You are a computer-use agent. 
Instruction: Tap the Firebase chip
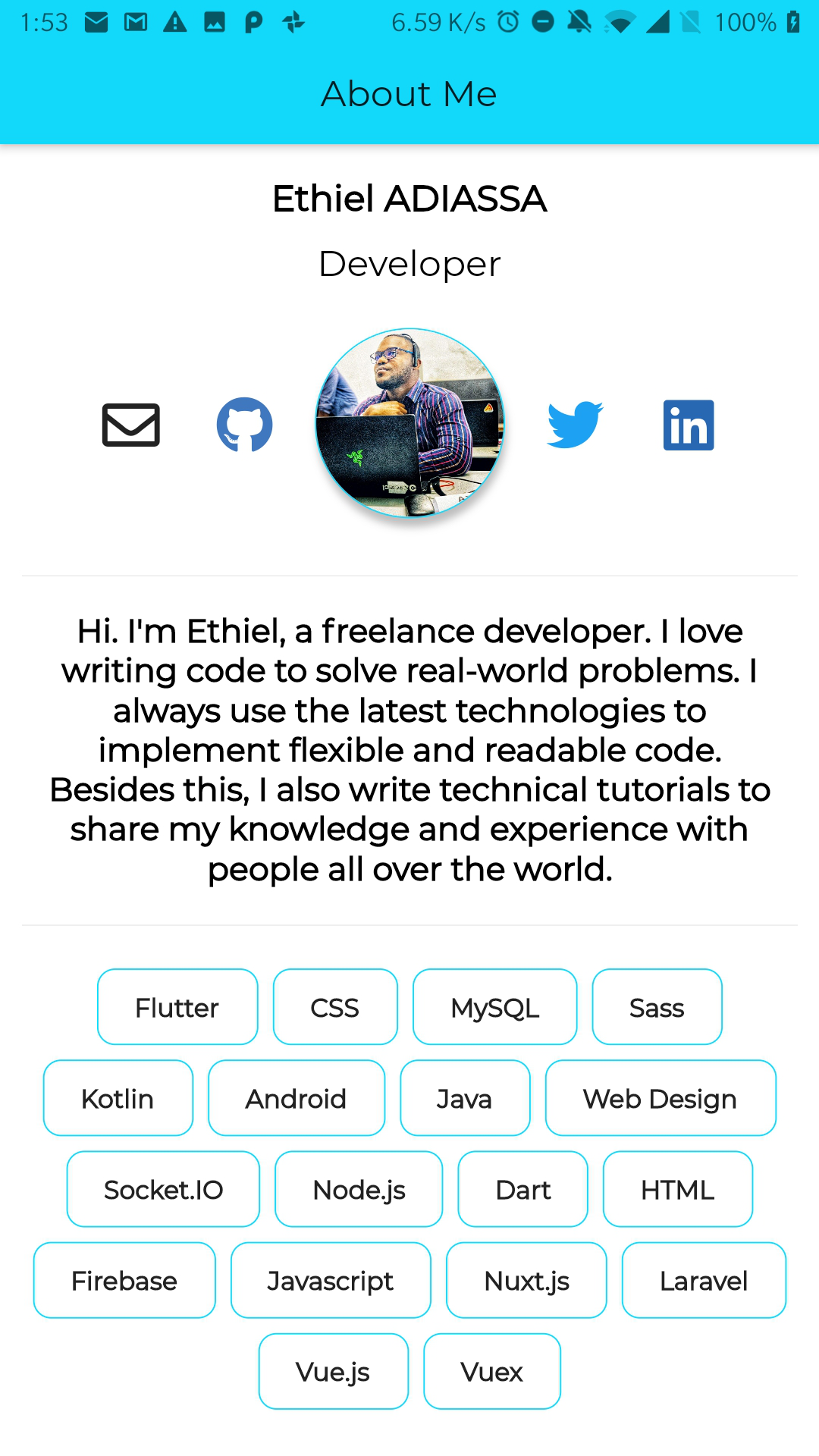pos(124,1280)
